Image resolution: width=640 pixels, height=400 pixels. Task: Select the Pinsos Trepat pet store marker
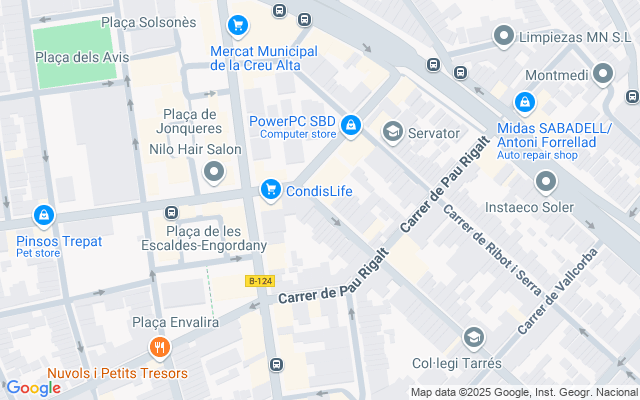click(43, 215)
